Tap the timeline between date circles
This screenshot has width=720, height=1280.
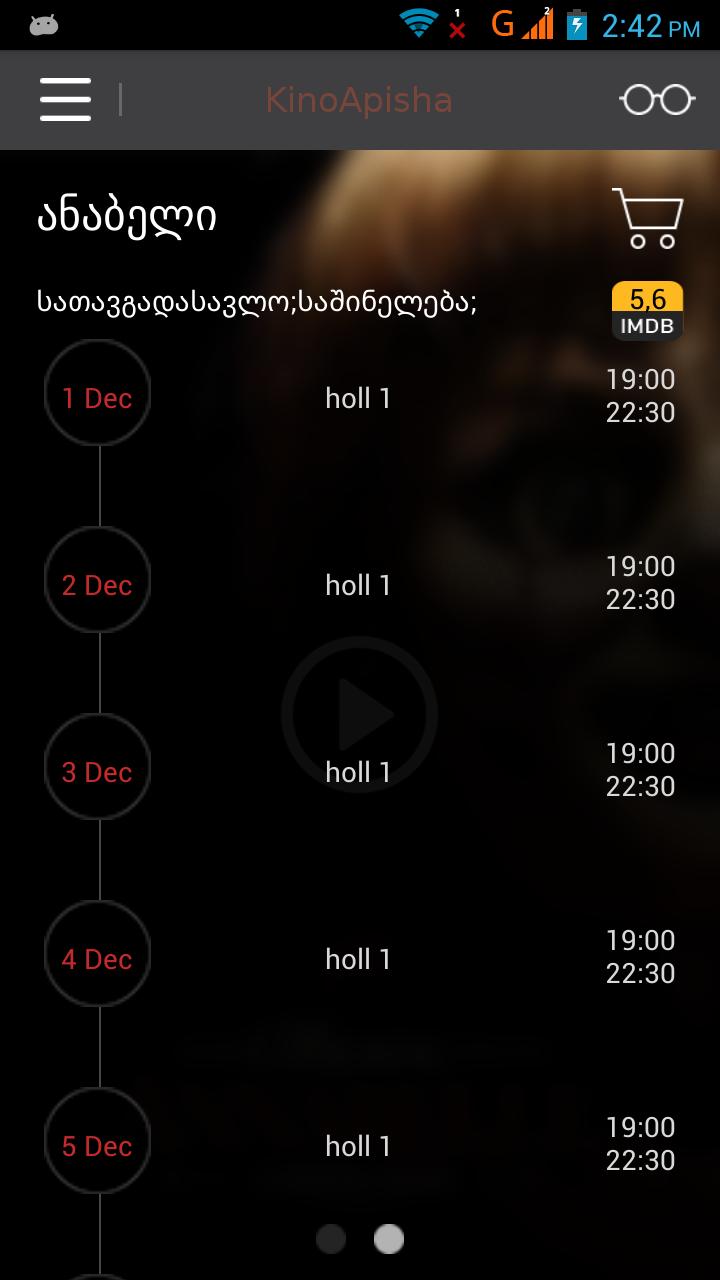[x=97, y=487]
